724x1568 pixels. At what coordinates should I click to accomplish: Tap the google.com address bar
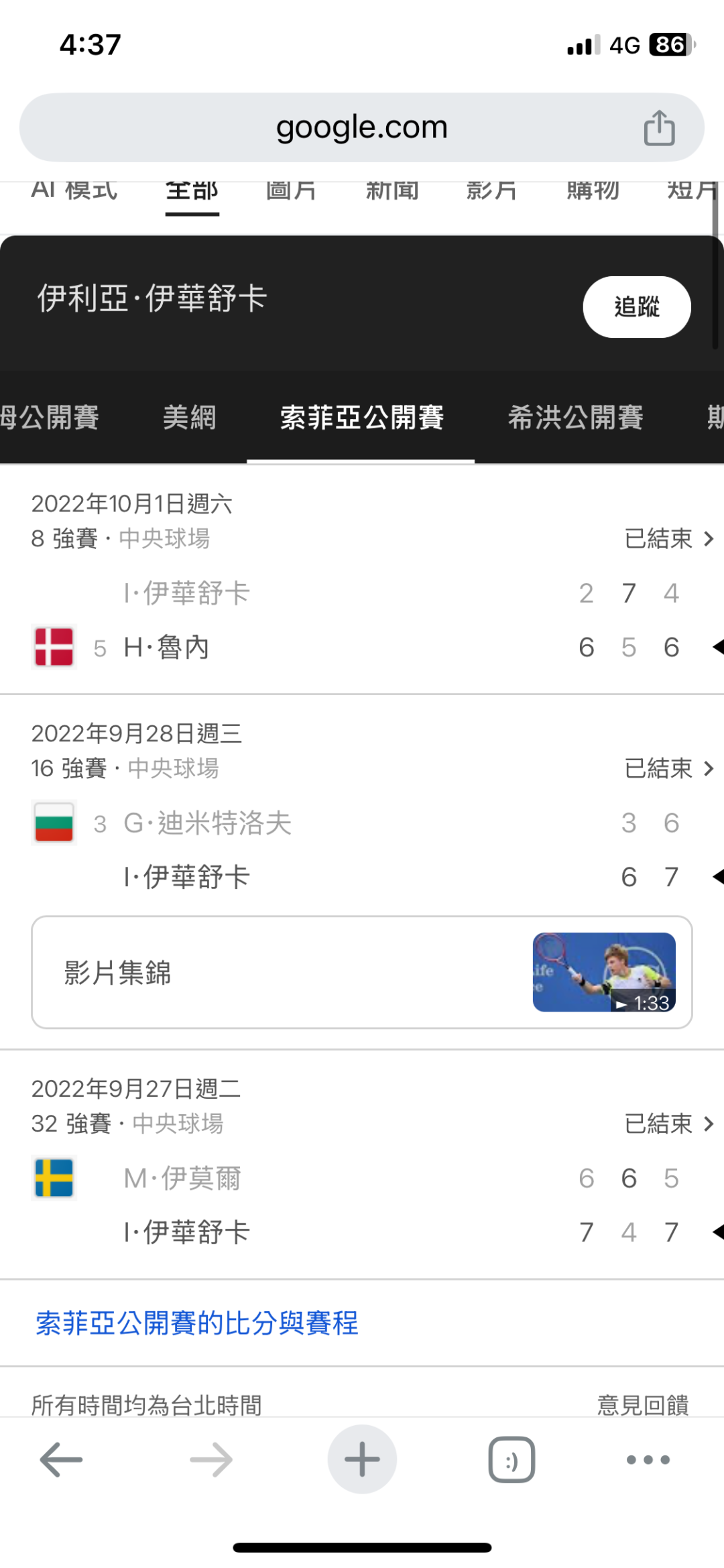click(x=361, y=127)
